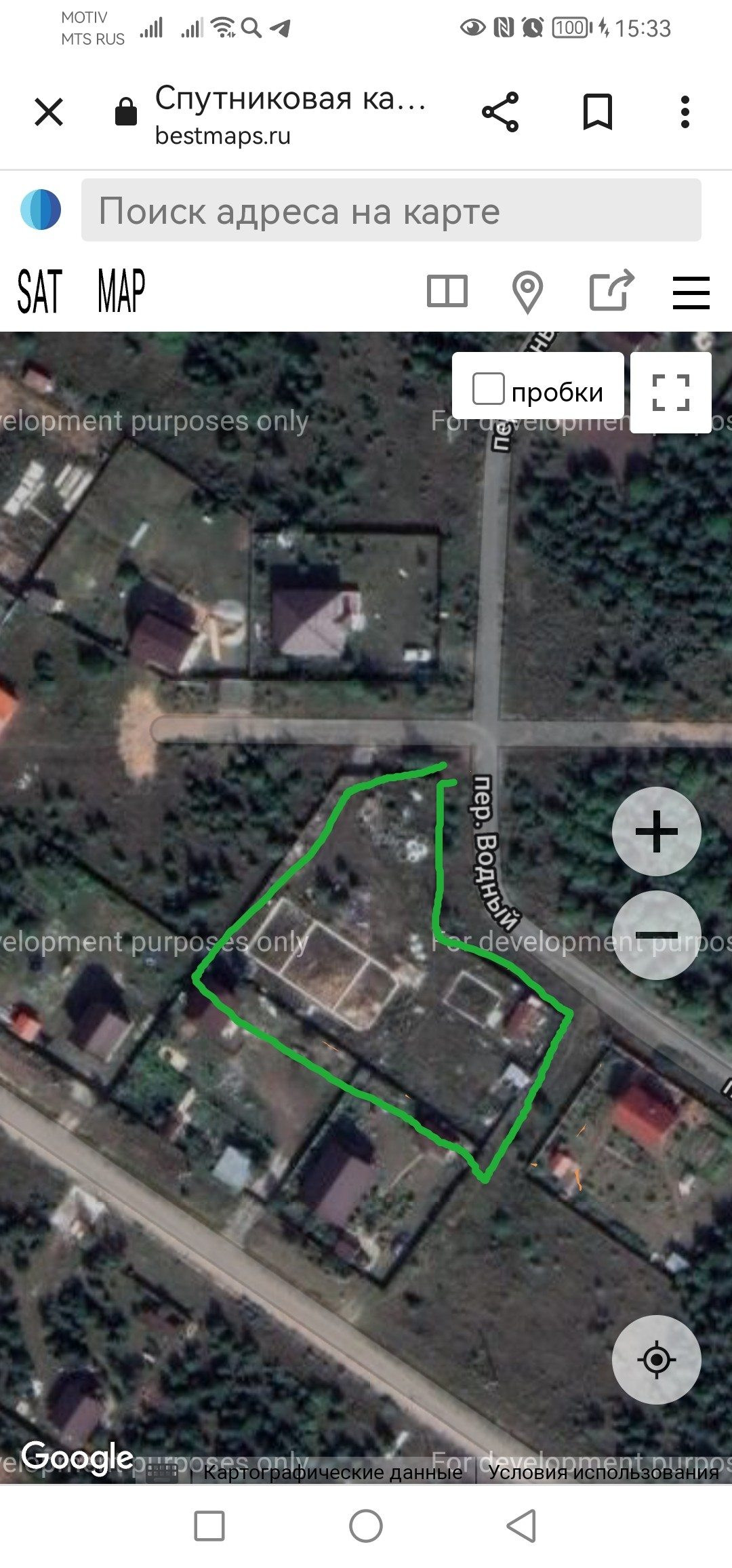Screen dimensions: 732x1568
Task: Zoom in with the plus button
Action: click(x=656, y=831)
